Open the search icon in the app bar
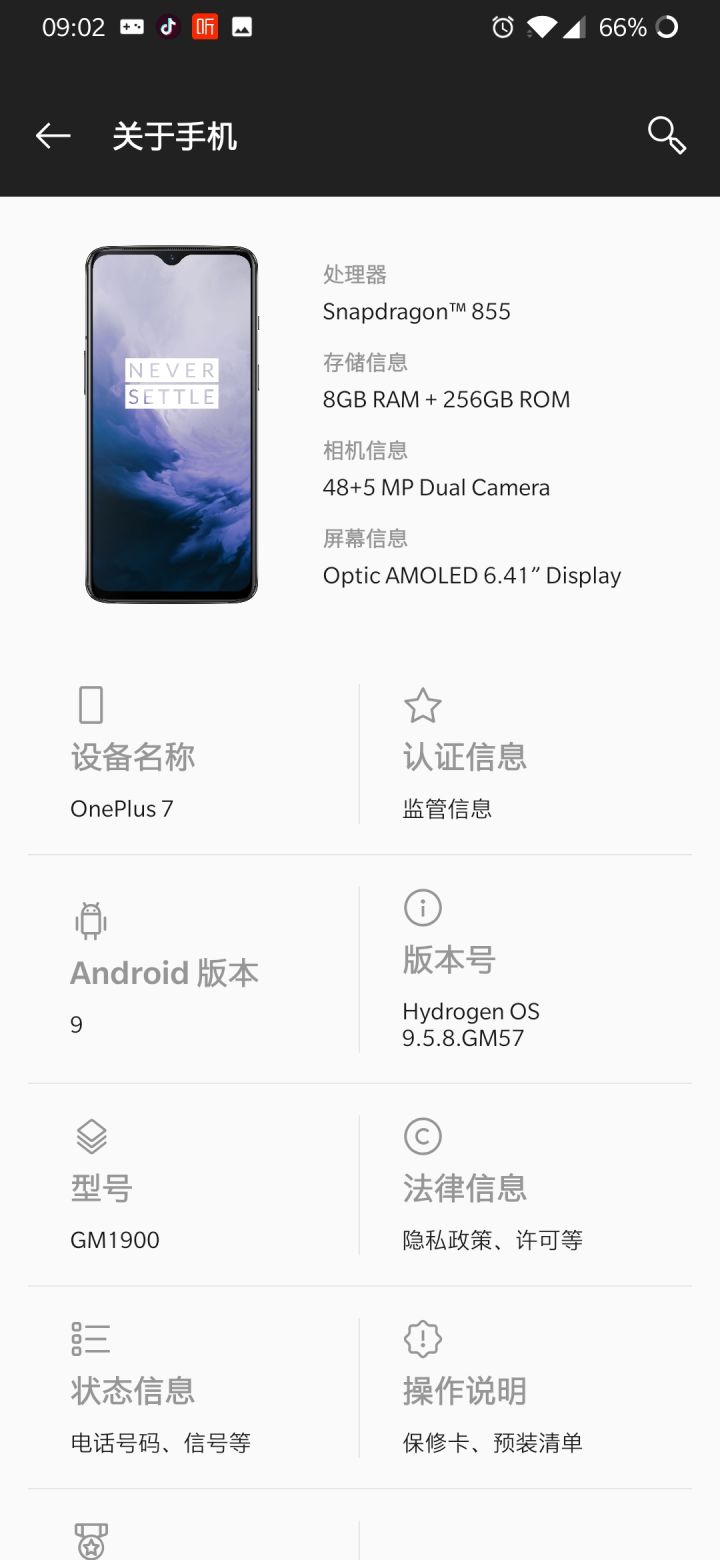Screen dimensions: 720x1560 click(666, 135)
